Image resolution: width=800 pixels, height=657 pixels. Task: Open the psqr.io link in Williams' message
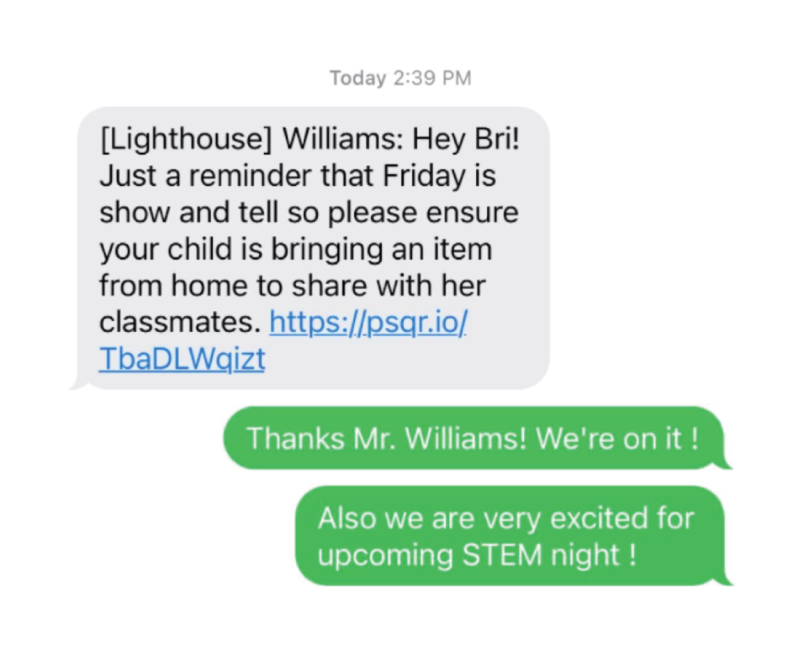tap(368, 324)
